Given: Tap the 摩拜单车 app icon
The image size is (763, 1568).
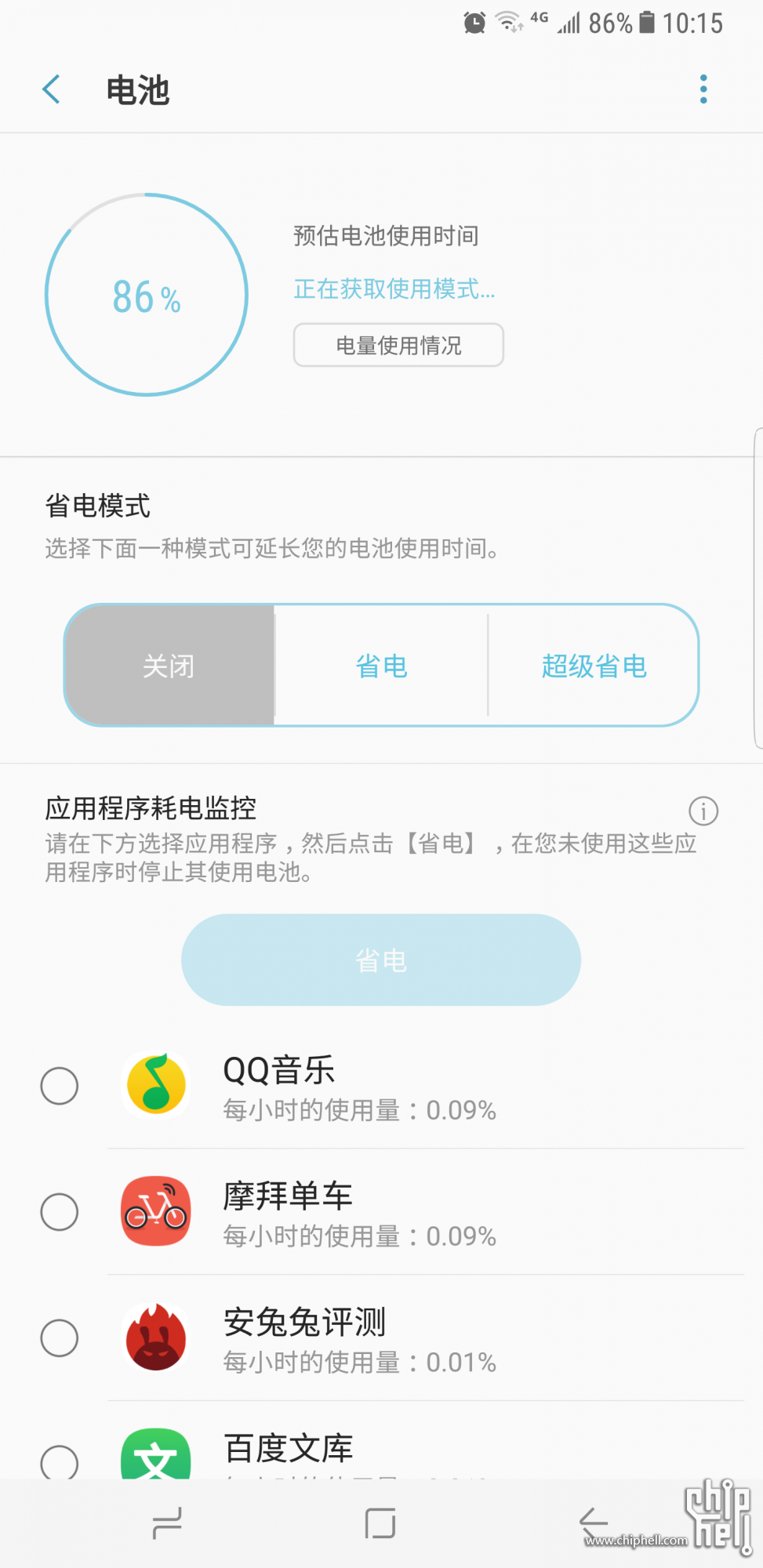Looking at the screenshot, I should pos(155,1212).
